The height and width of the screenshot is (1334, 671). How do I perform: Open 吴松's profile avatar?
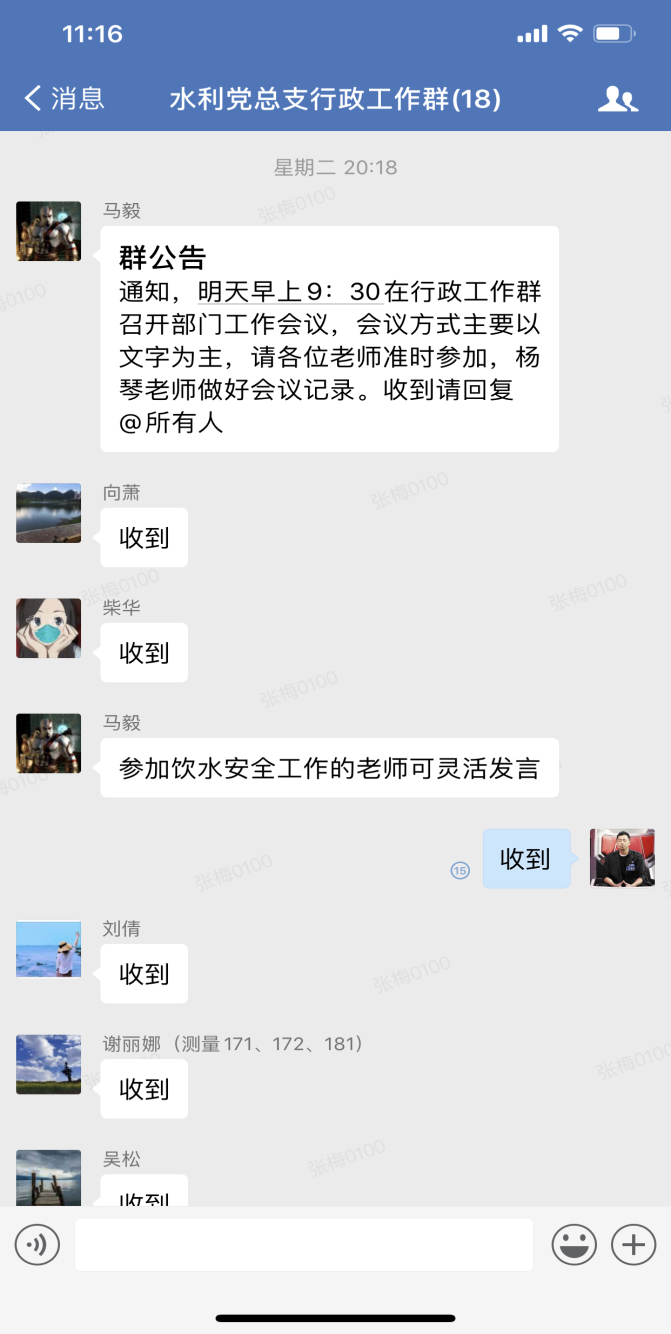click(x=48, y=1177)
